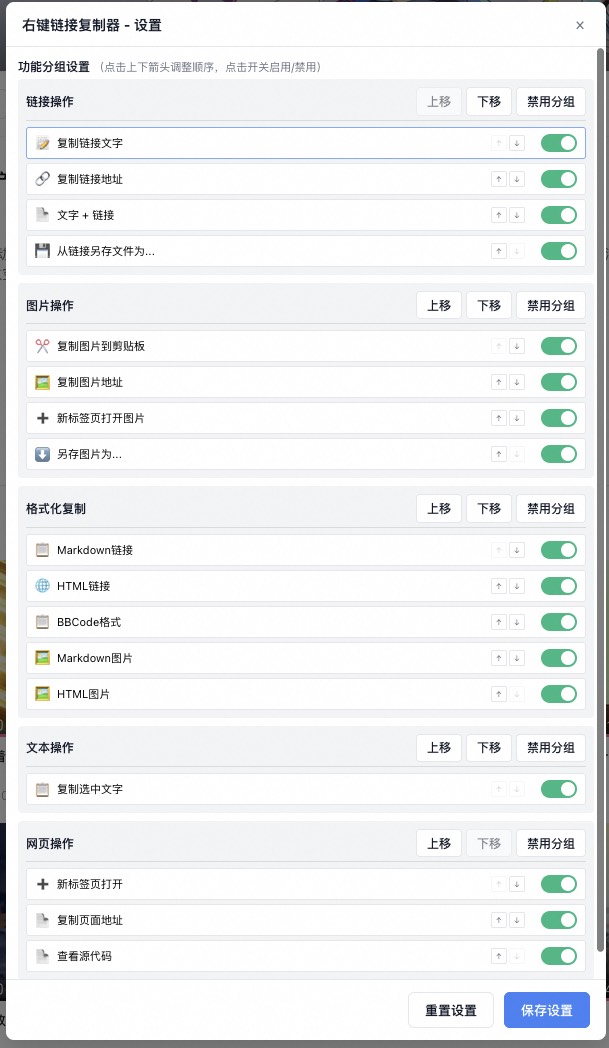
Task: Tap 重置设置 to reset settings
Action: point(451,1010)
